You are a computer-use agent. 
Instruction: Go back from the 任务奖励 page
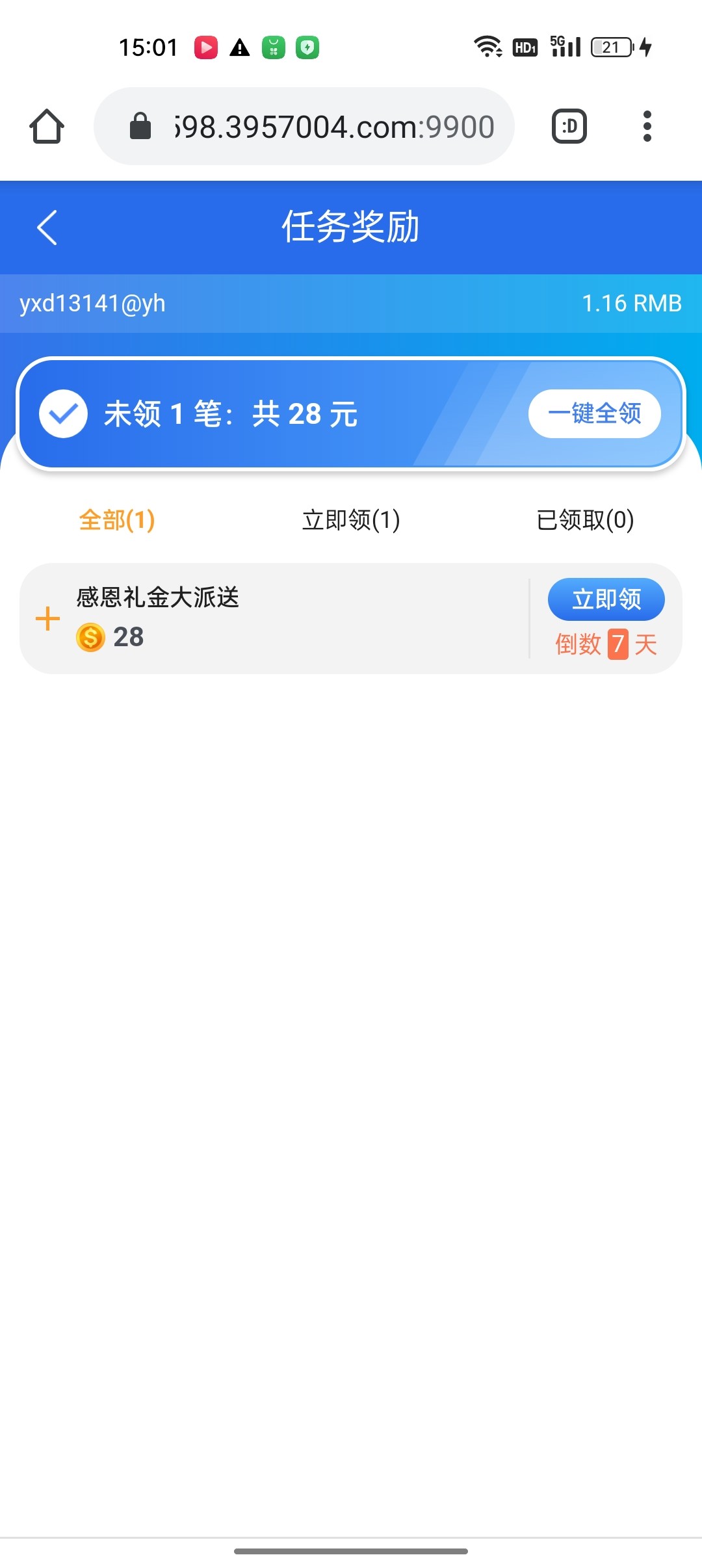click(x=47, y=228)
